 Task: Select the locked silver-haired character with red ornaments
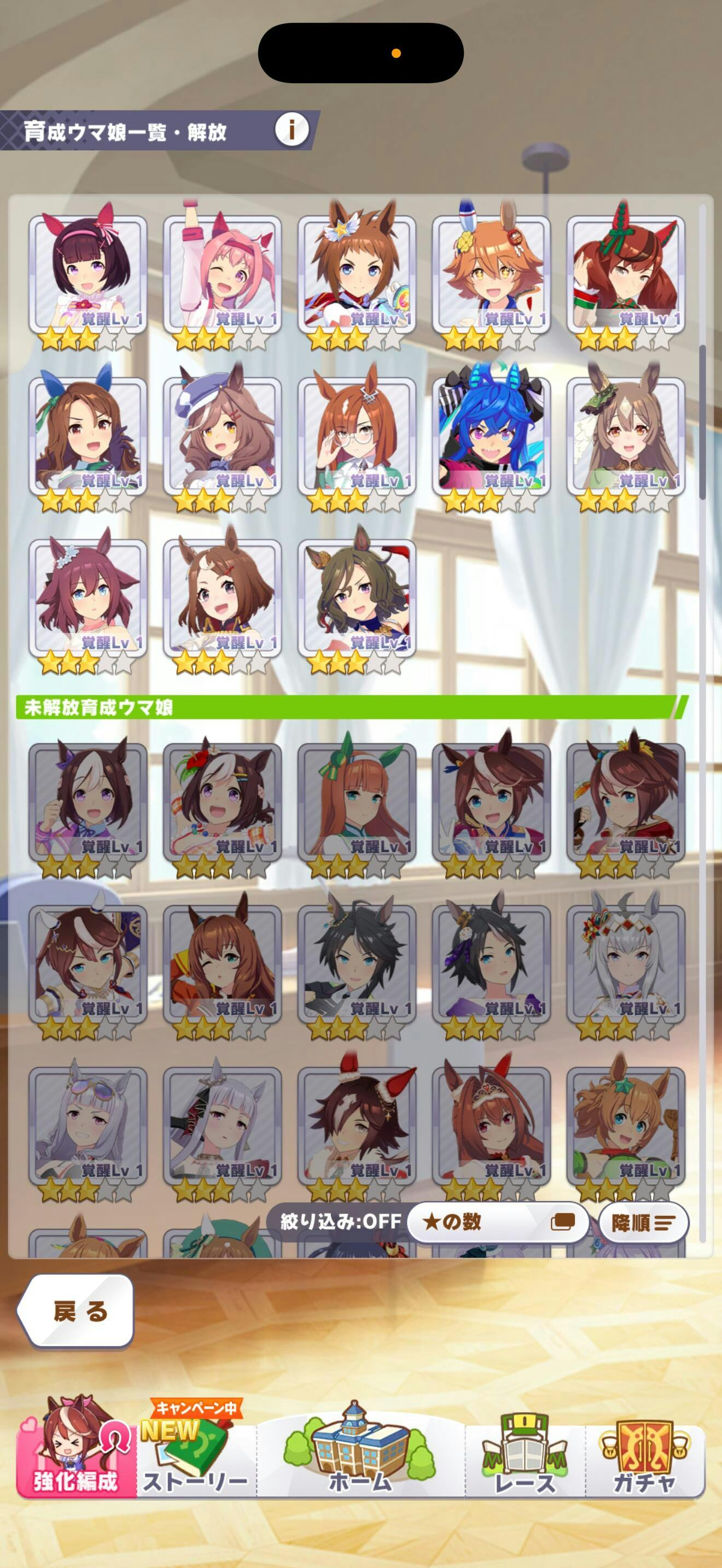point(626,965)
